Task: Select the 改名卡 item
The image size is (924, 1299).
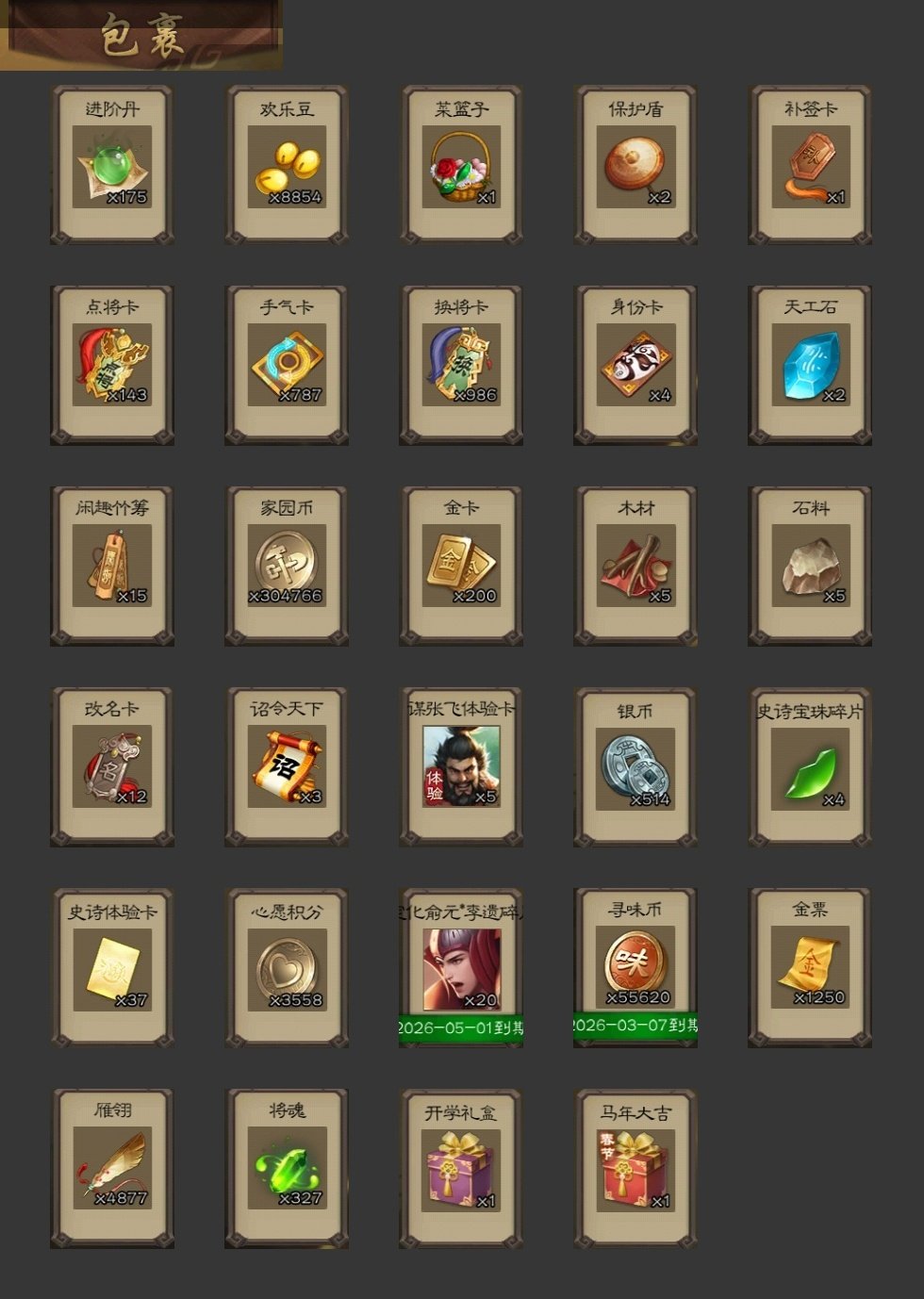Action: [112, 767]
